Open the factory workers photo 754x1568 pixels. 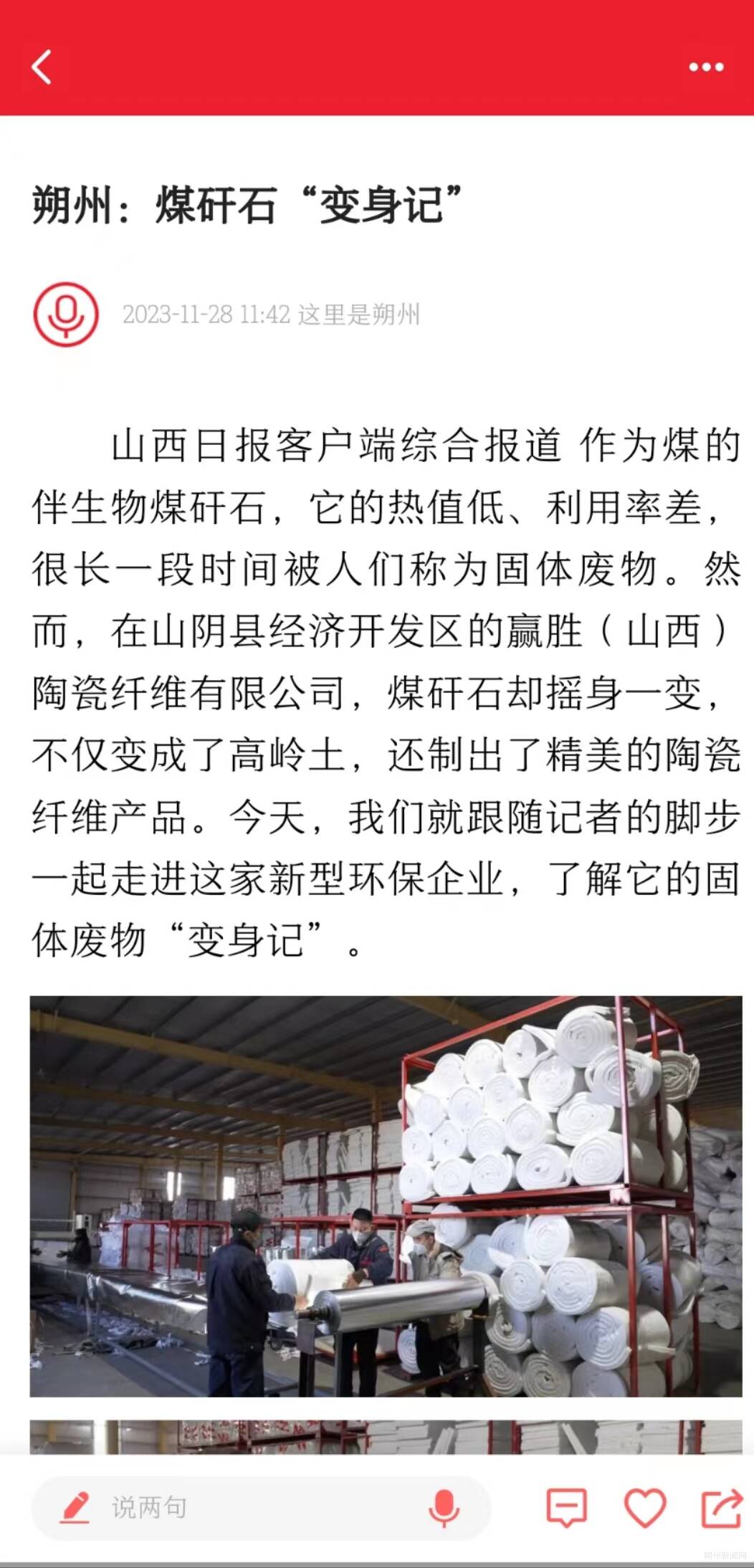pyautogui.click(x=386, y=1195)
